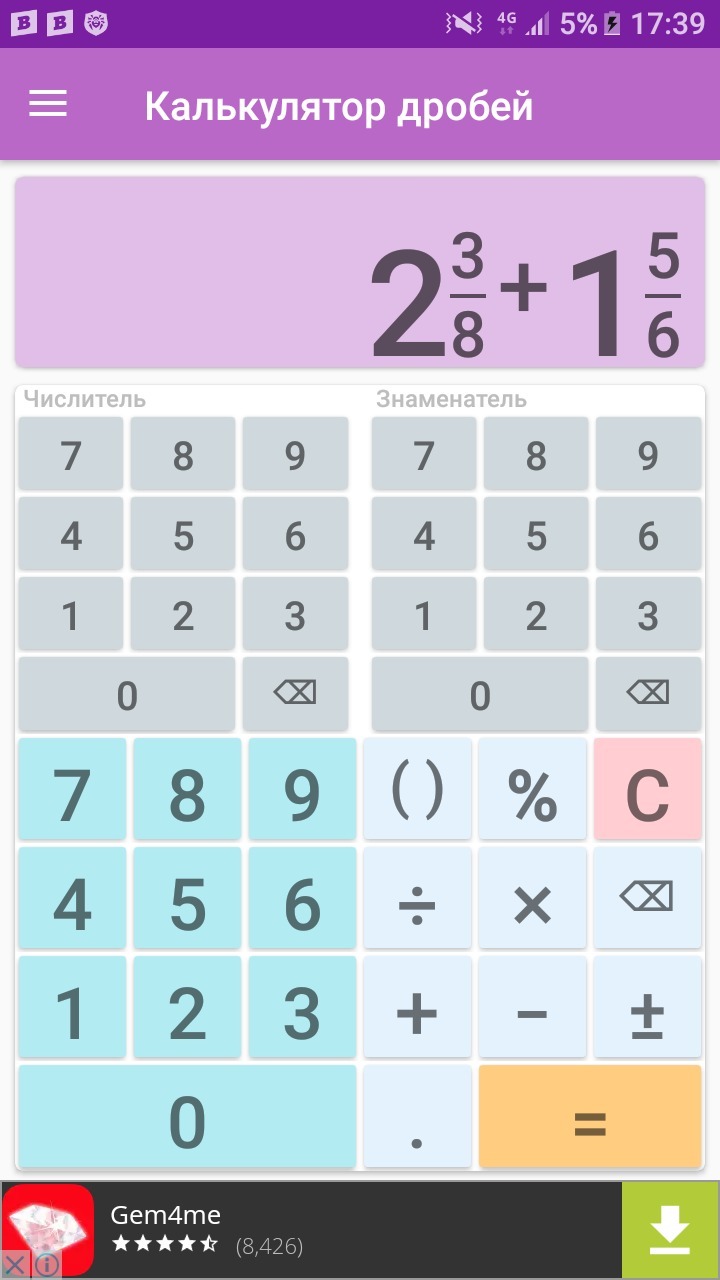Select the plus operator
The image size is (720, 1280).
coord(417,1012)
